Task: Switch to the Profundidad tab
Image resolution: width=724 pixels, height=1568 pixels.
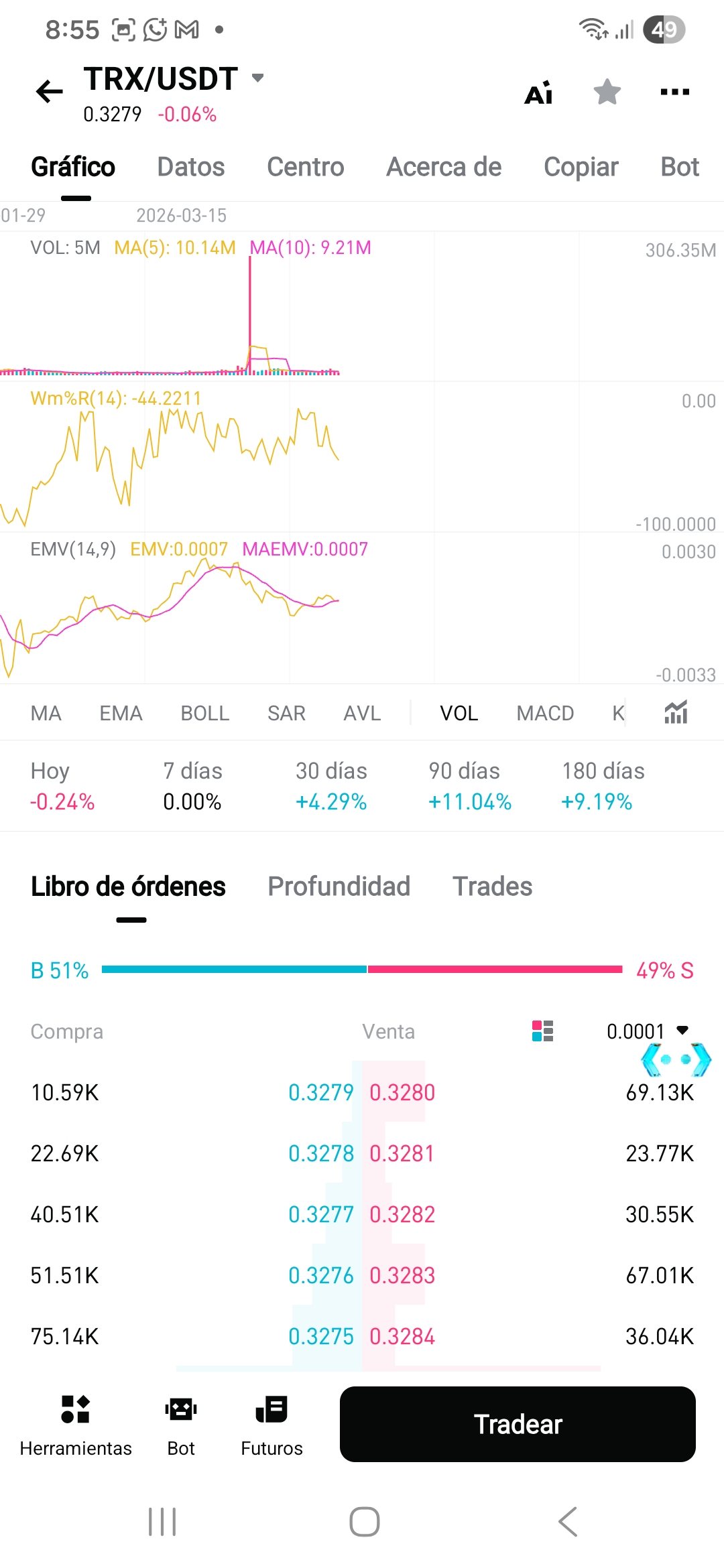Action: pyautogui.click(x=339, y=887)
